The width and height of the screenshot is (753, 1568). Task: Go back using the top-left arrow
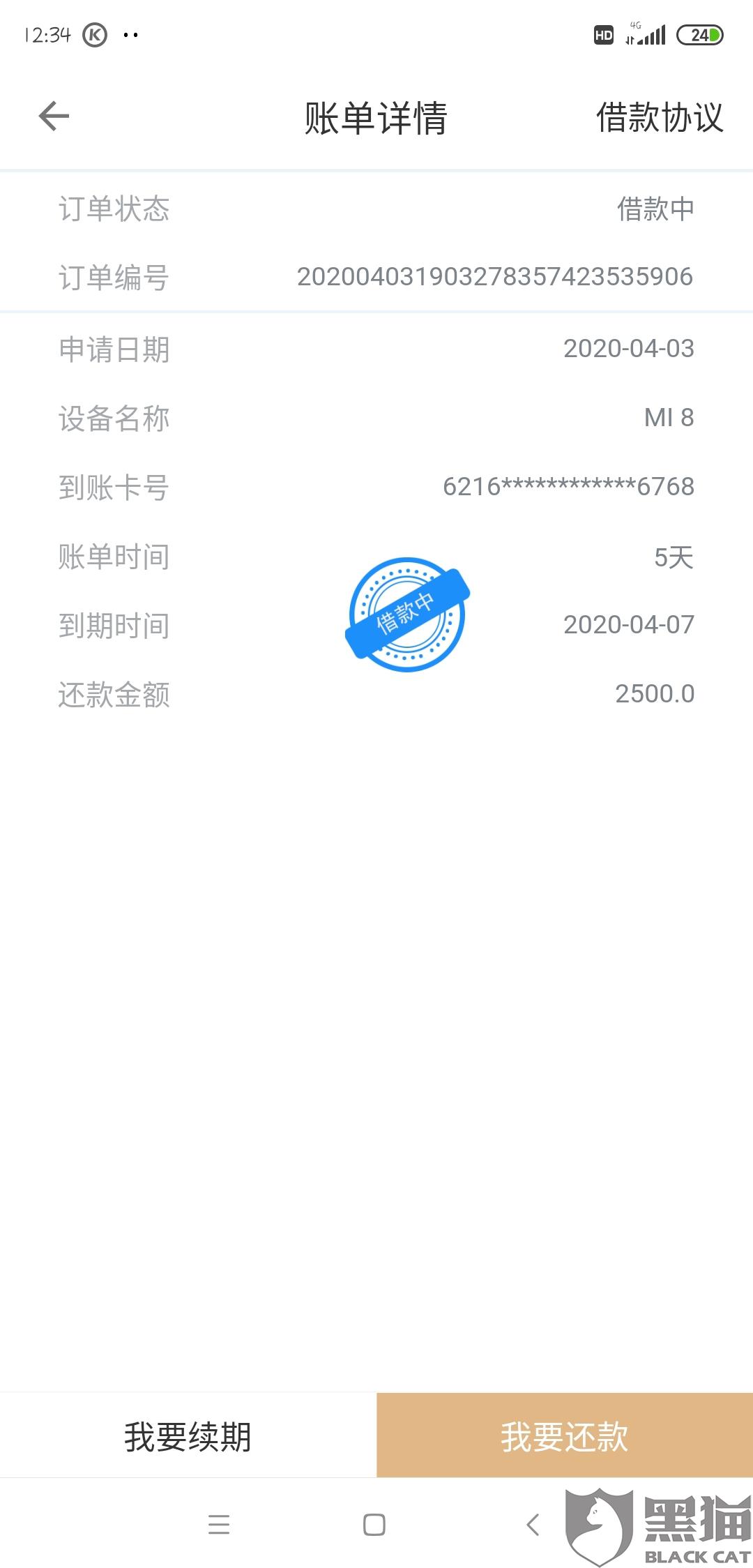[54, 116]
